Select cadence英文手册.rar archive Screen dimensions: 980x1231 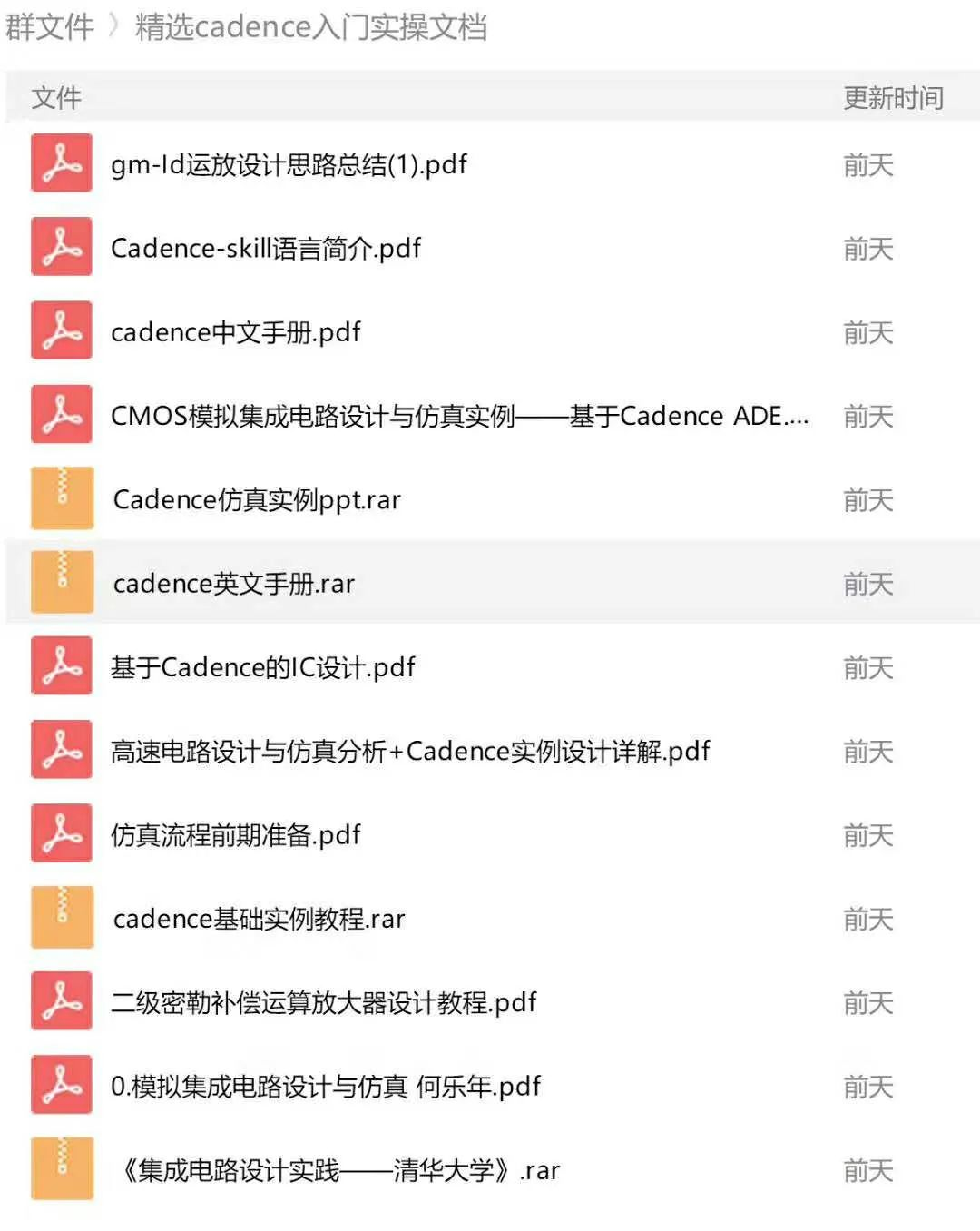click(234, 583)
